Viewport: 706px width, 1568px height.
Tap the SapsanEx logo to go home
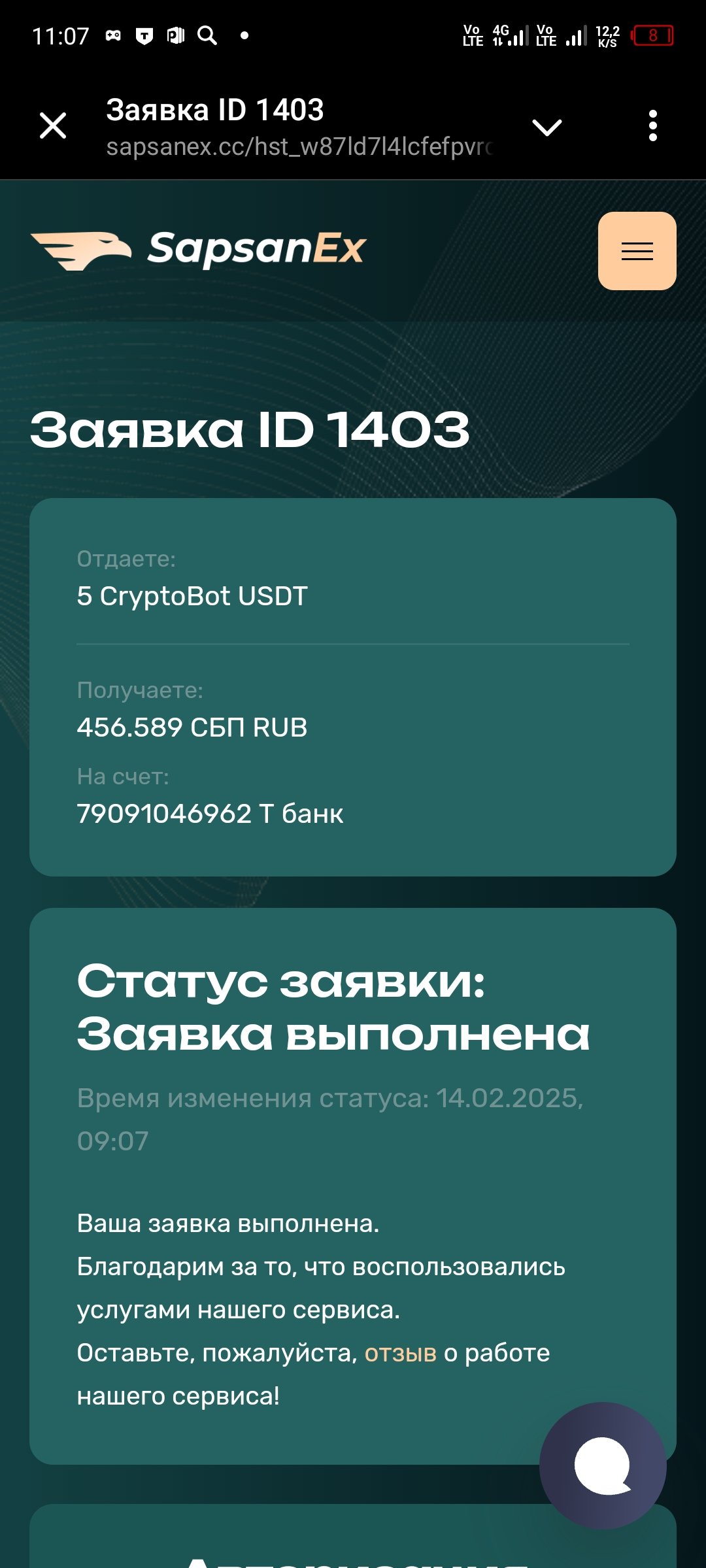pyautogui.click(x=199, y=250)
